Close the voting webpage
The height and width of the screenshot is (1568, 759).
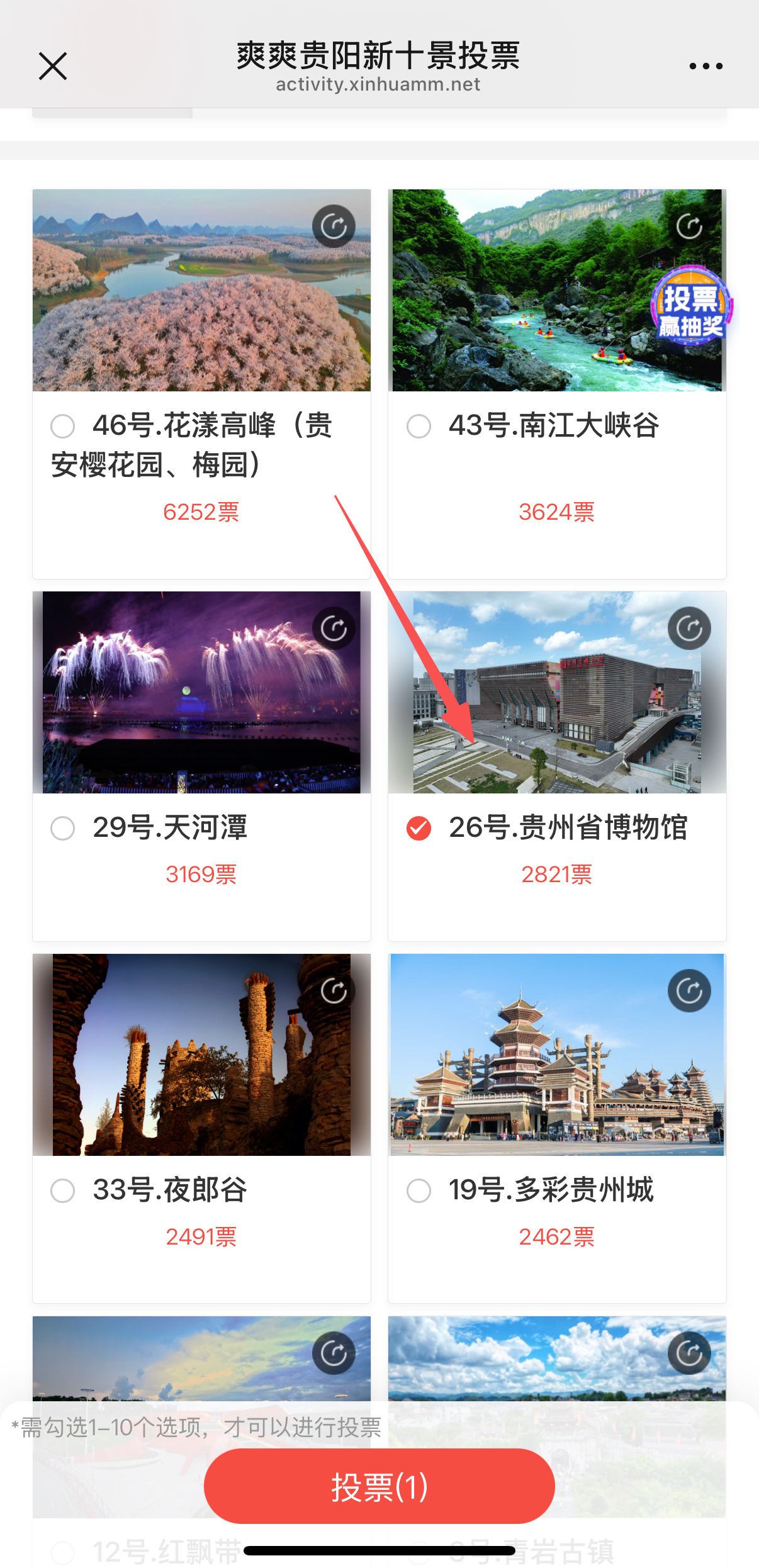[x=53, y=66]
